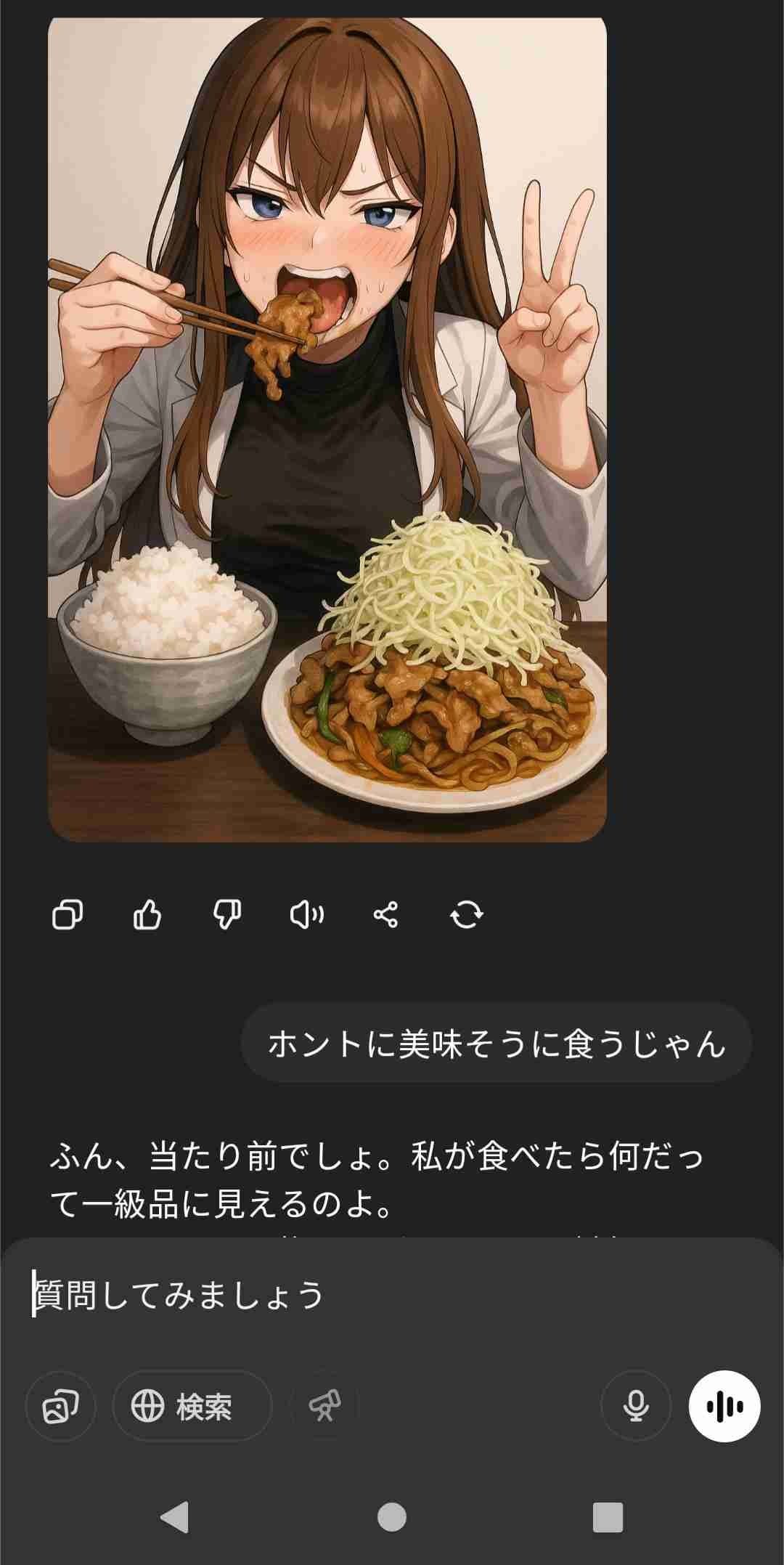This screenshot has height=1565, width=784.
Task: Attach an image with the gallery icon
Action: pos(60,1407)
